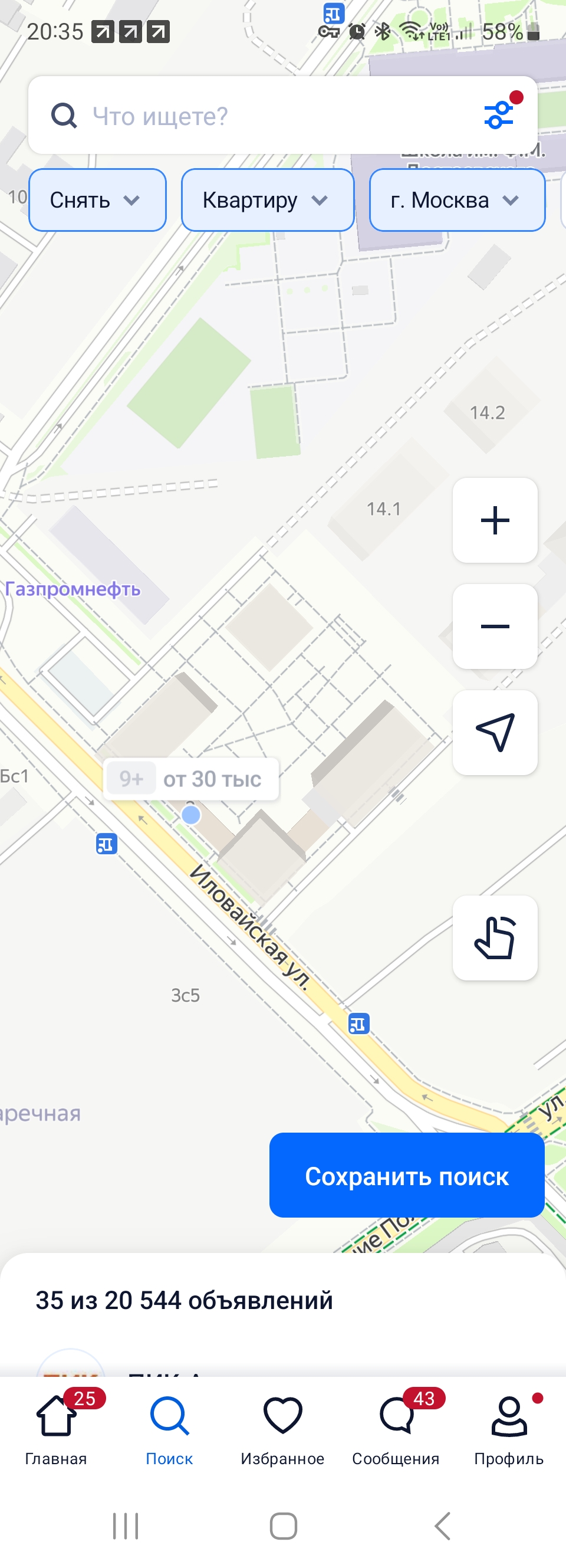Zoom in on the map
Image resolution: width=566 pixels, height=1568 pixels.
(495, 520)
